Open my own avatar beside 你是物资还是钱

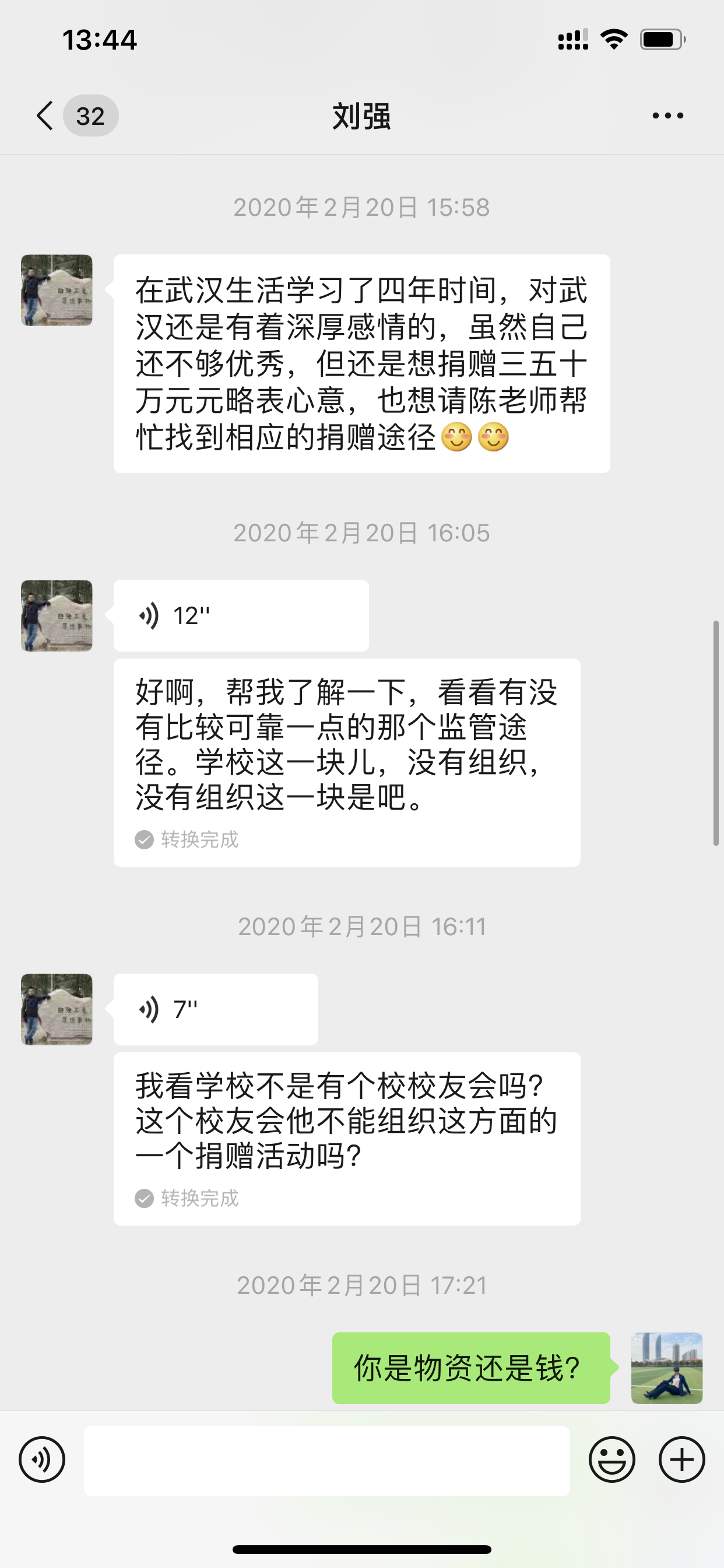tap(667, 1368)
